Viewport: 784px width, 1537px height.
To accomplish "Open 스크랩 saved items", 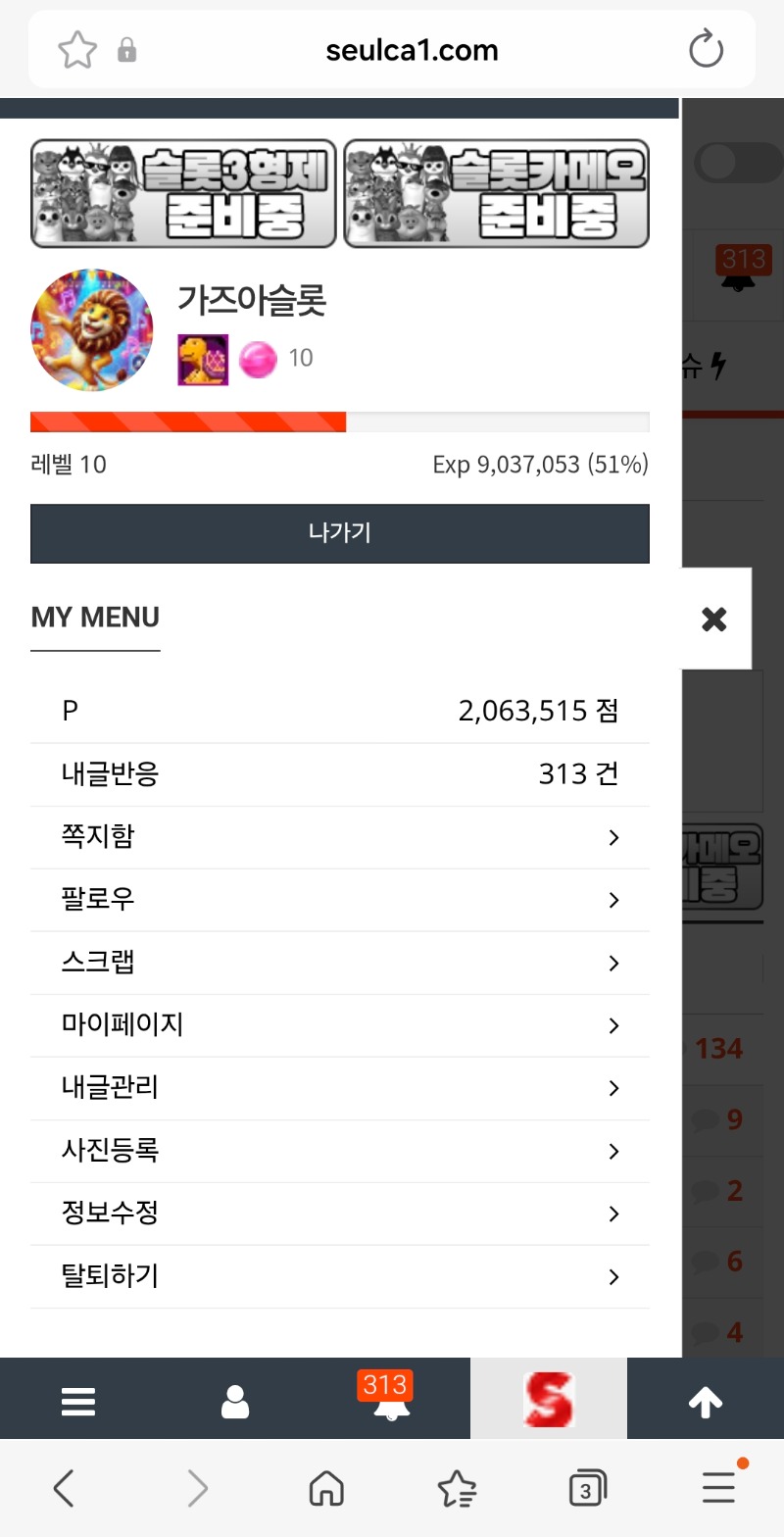I will coord(339,963).
